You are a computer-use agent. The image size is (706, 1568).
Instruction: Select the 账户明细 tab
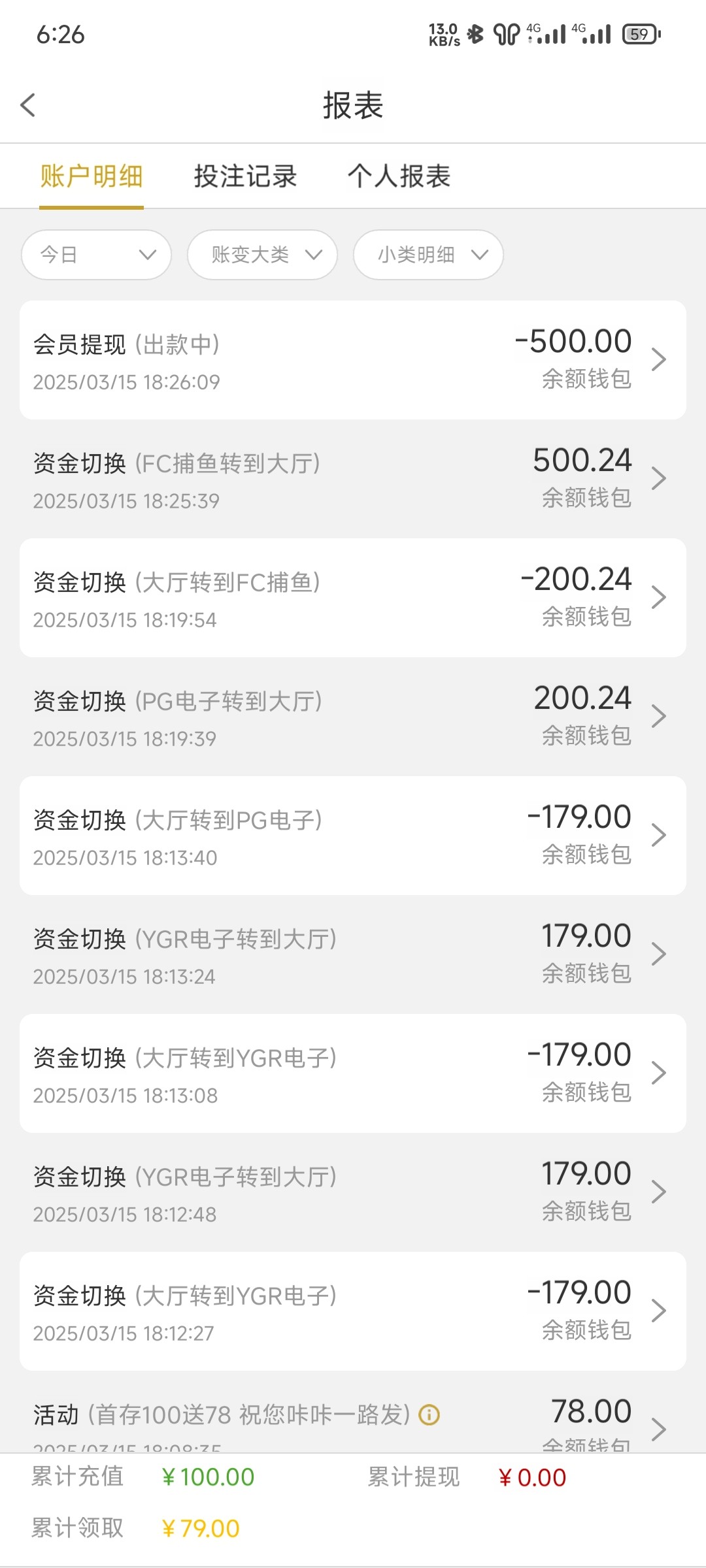[x=92, y=176]
